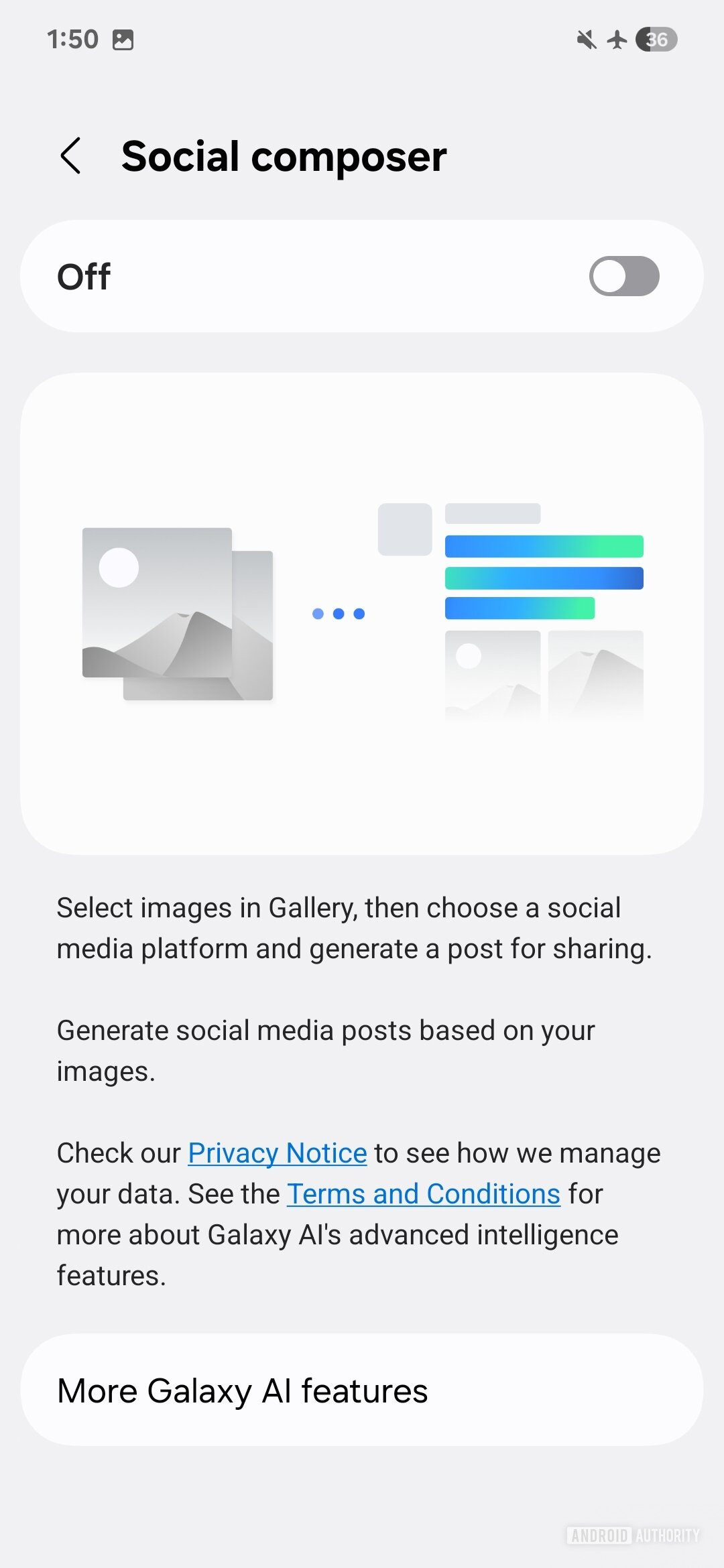View the Terms and Conditions link
724x1568 pixels.
click(x=424, y=1194)
